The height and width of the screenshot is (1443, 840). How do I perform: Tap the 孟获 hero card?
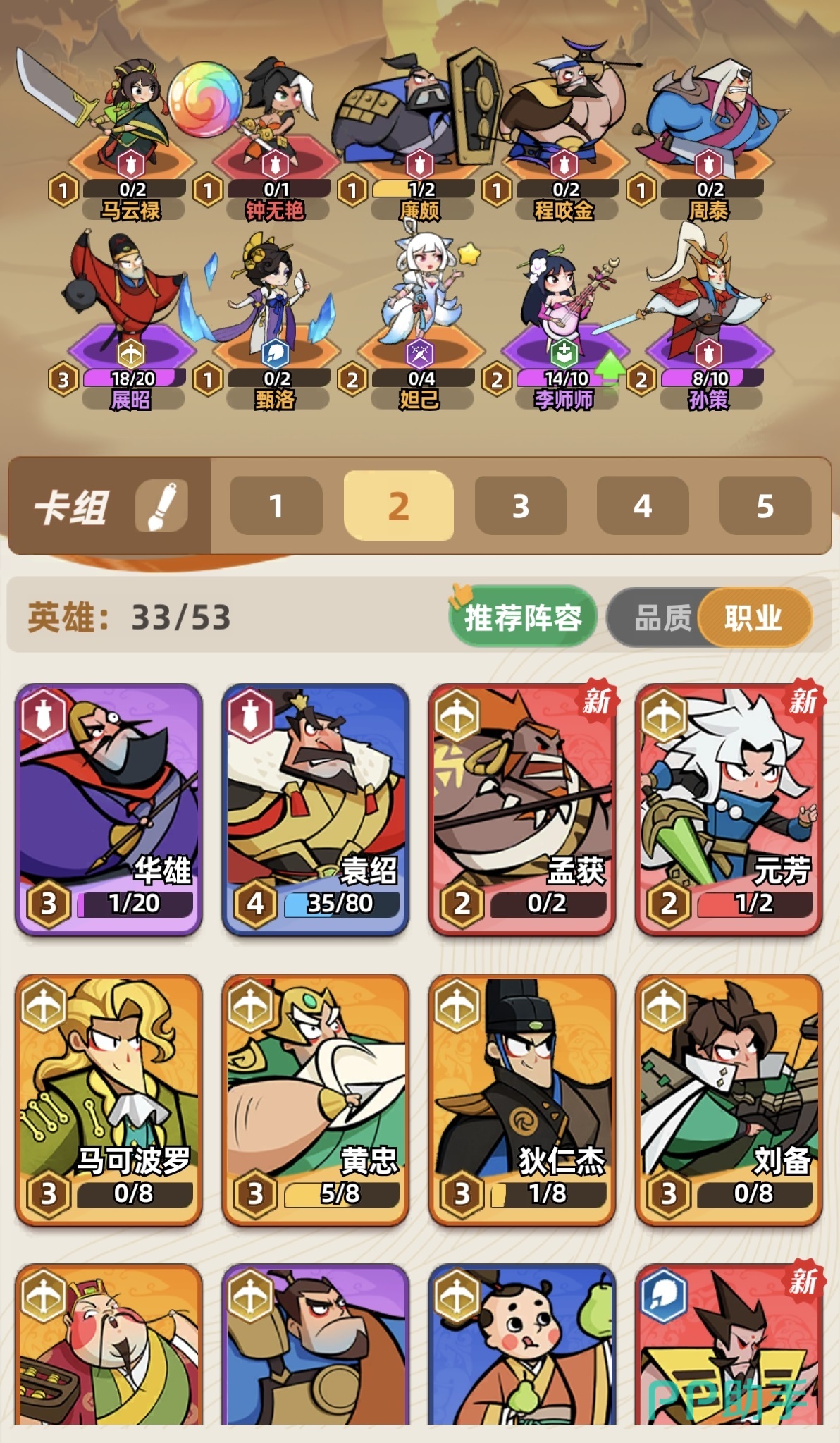(x=522, y=809)
